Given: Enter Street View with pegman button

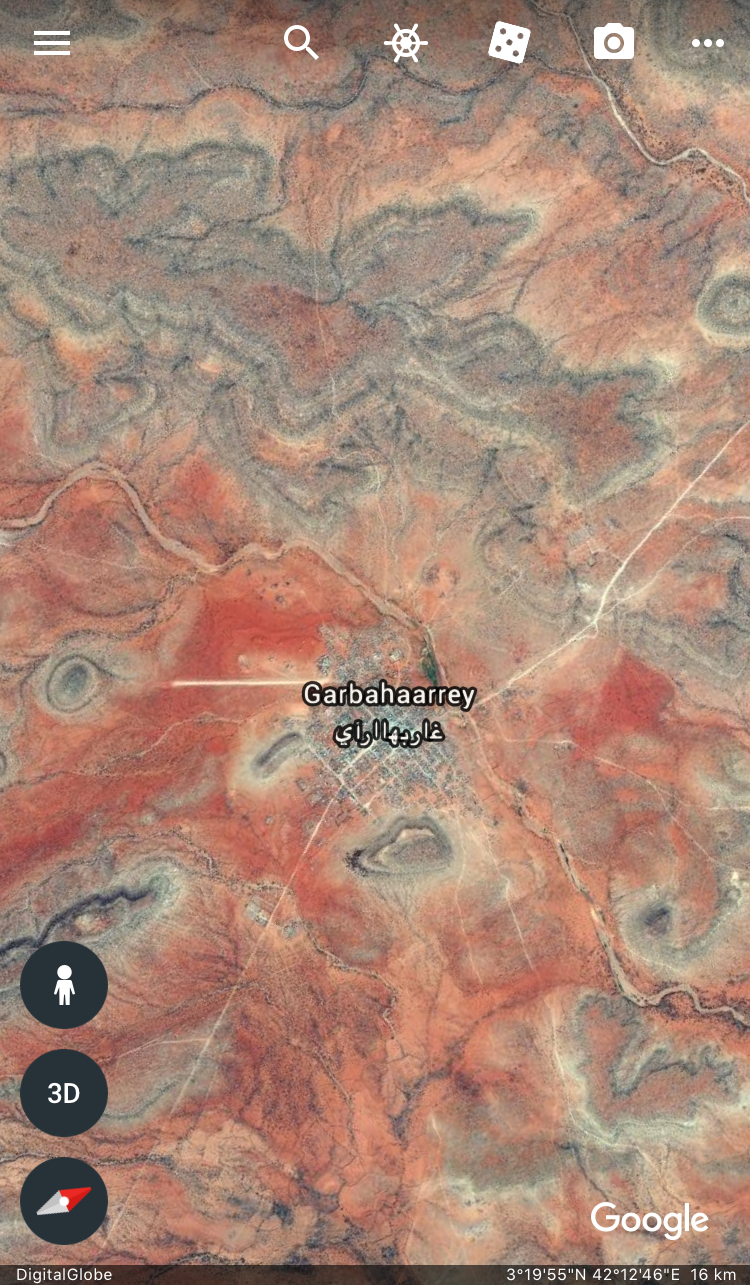Looking at the screenshot, I should click(x=64, y=985).
